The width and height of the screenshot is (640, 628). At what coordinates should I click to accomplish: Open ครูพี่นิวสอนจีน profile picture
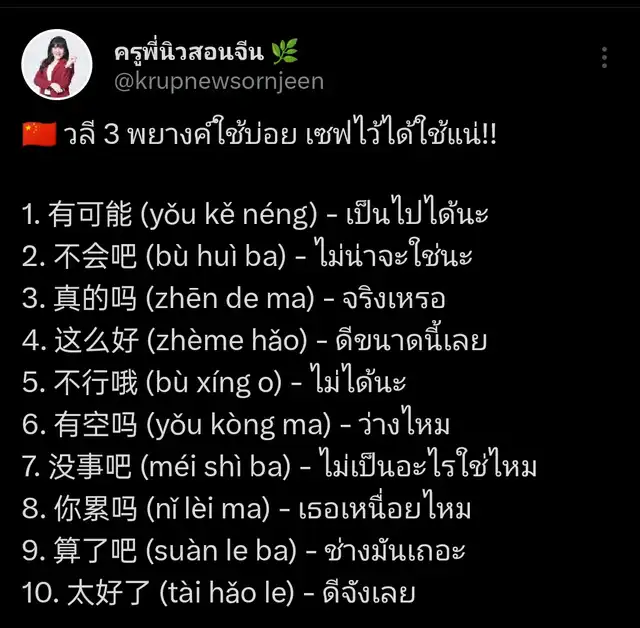[x=57, y=65]
